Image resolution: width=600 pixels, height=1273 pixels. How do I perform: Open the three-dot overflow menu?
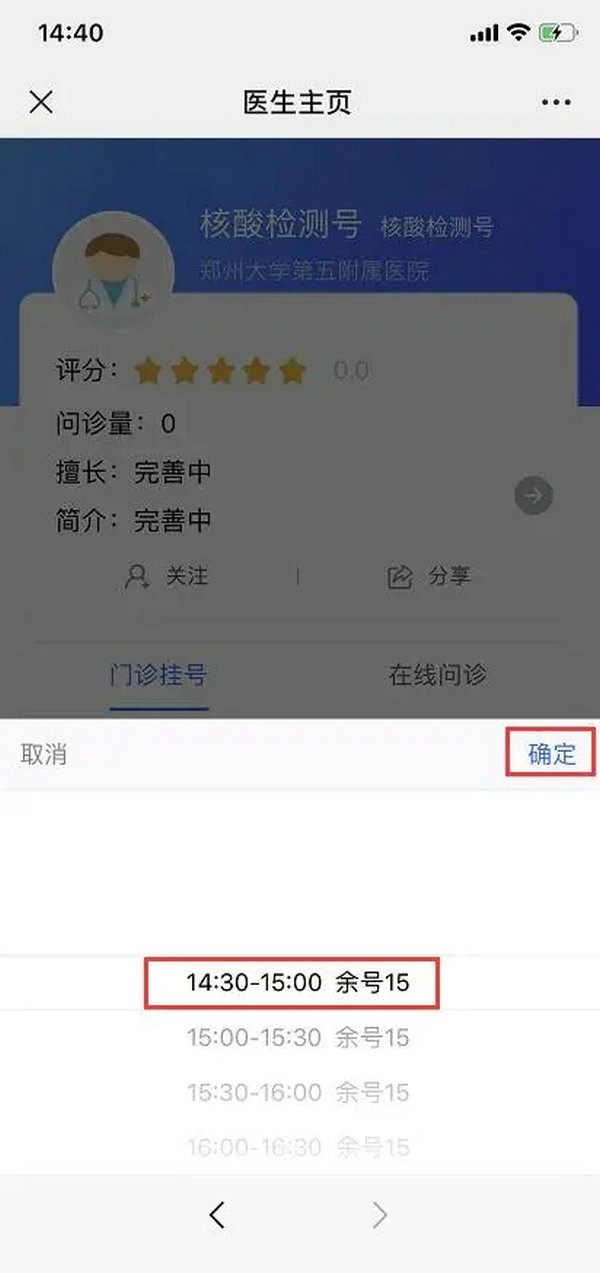555,102
